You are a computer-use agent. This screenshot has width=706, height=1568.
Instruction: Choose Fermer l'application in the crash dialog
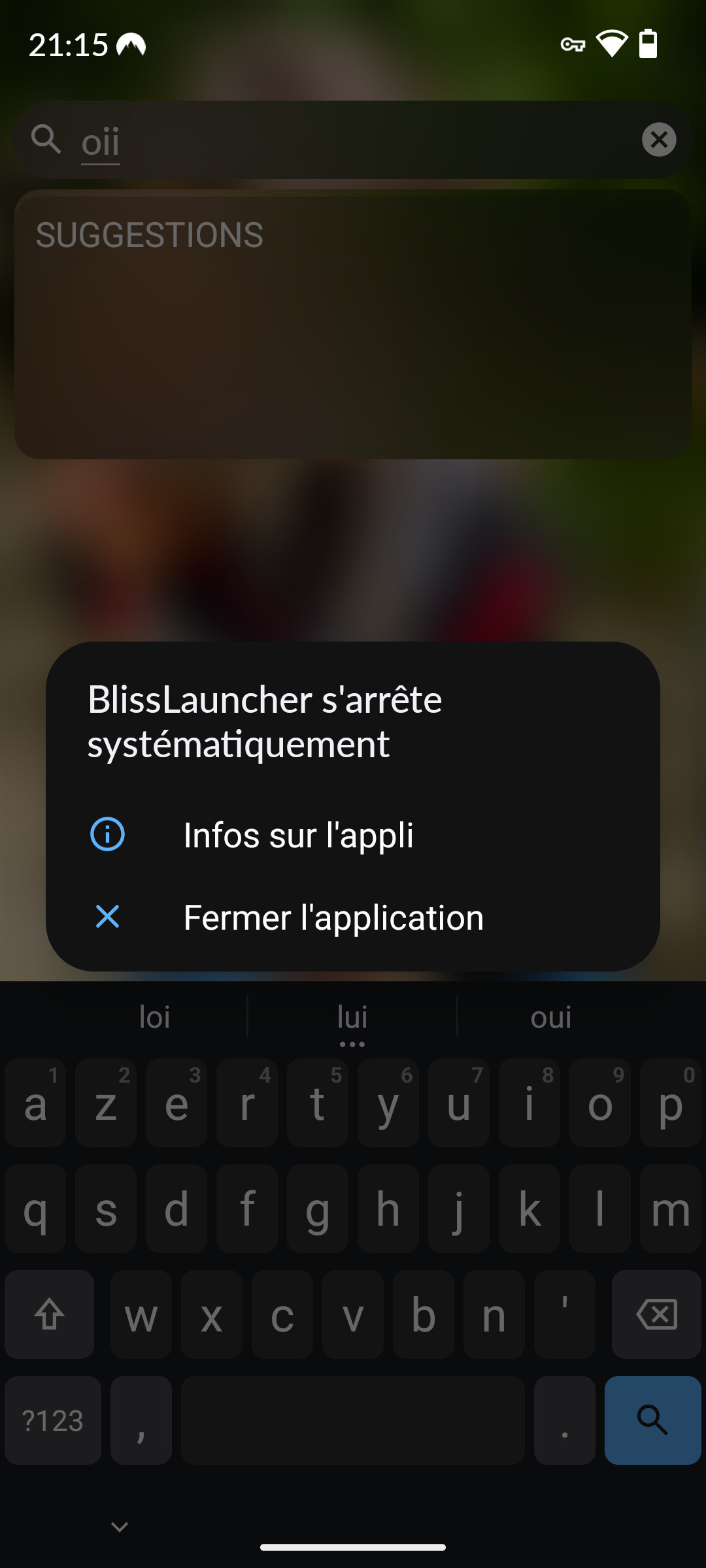(x=353, y=917)
